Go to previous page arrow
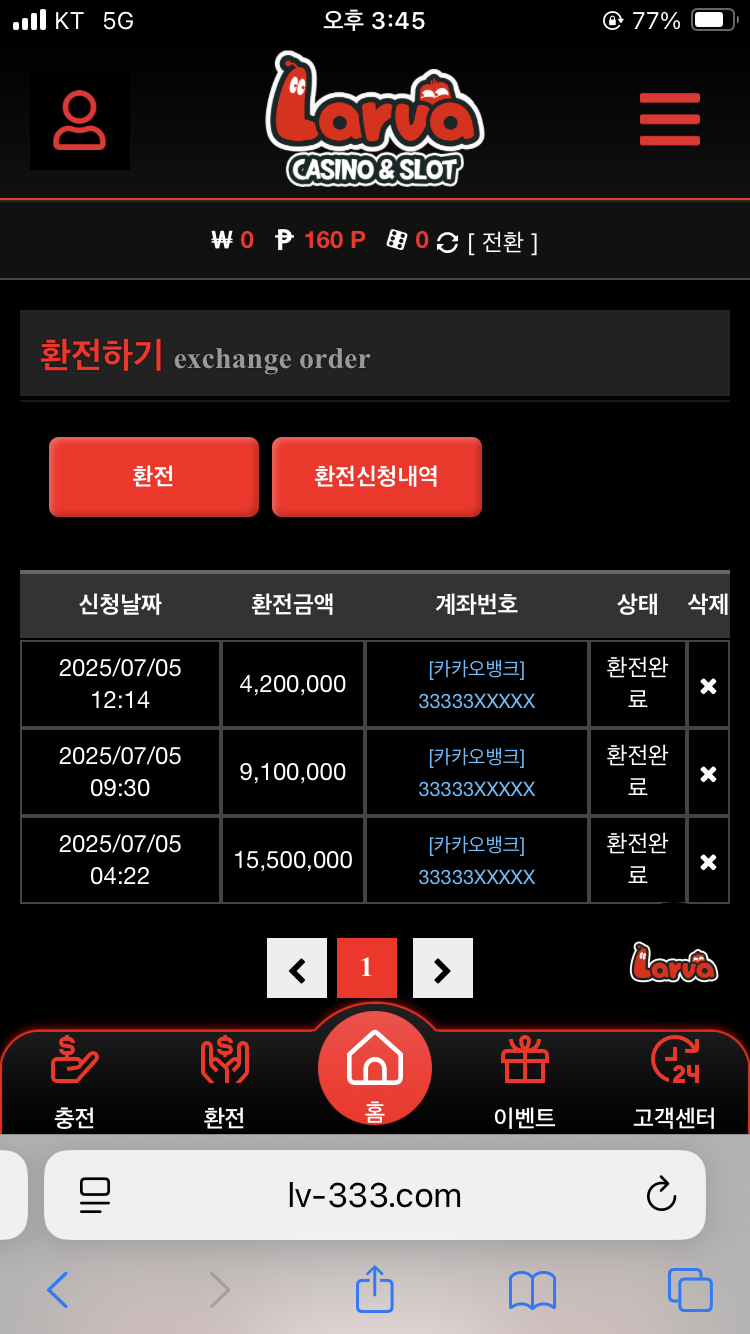Viewport: 750px width, 1334px height. 297,968
